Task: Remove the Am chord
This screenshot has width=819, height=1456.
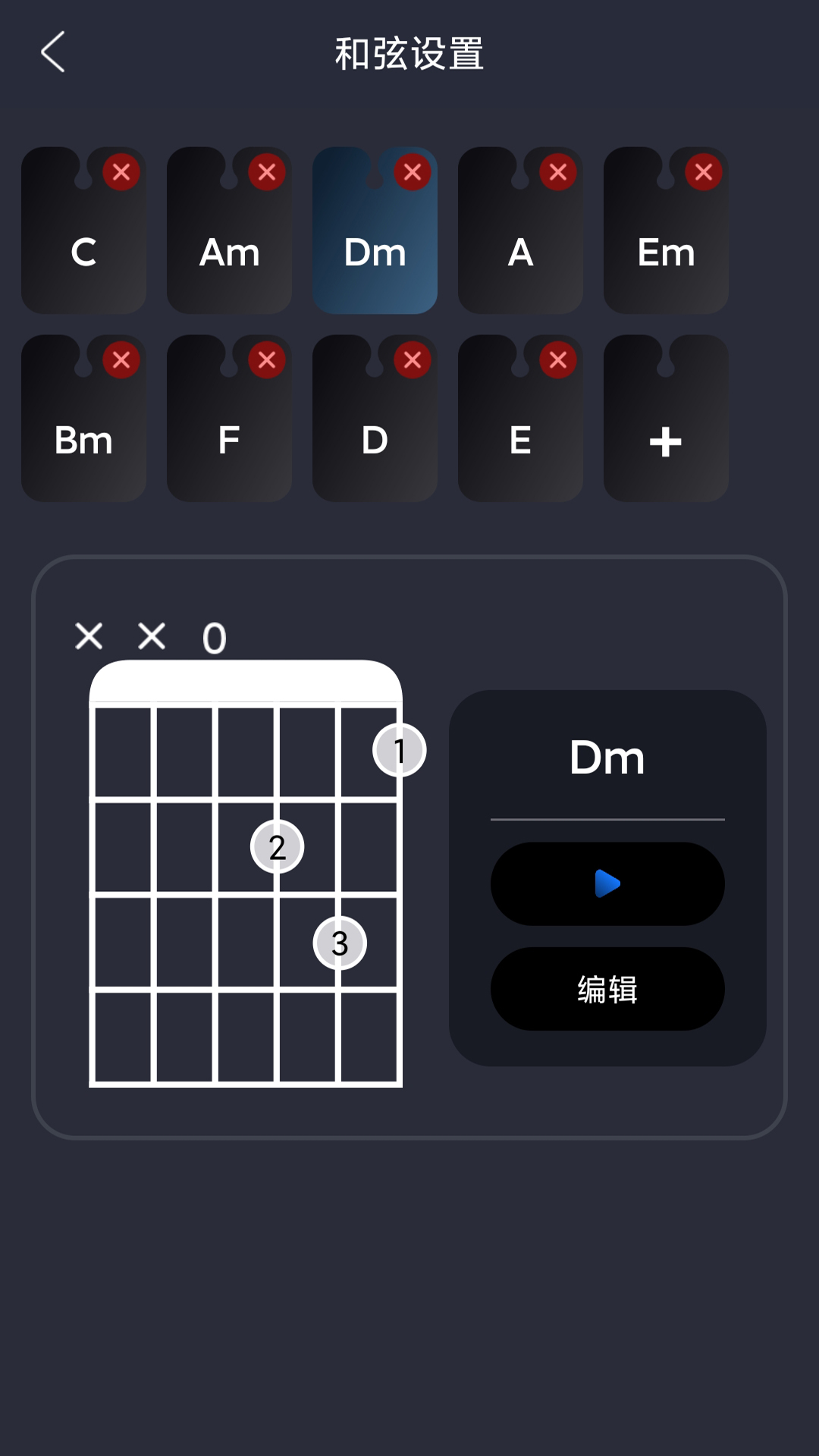Action: [x=267, y=172]
